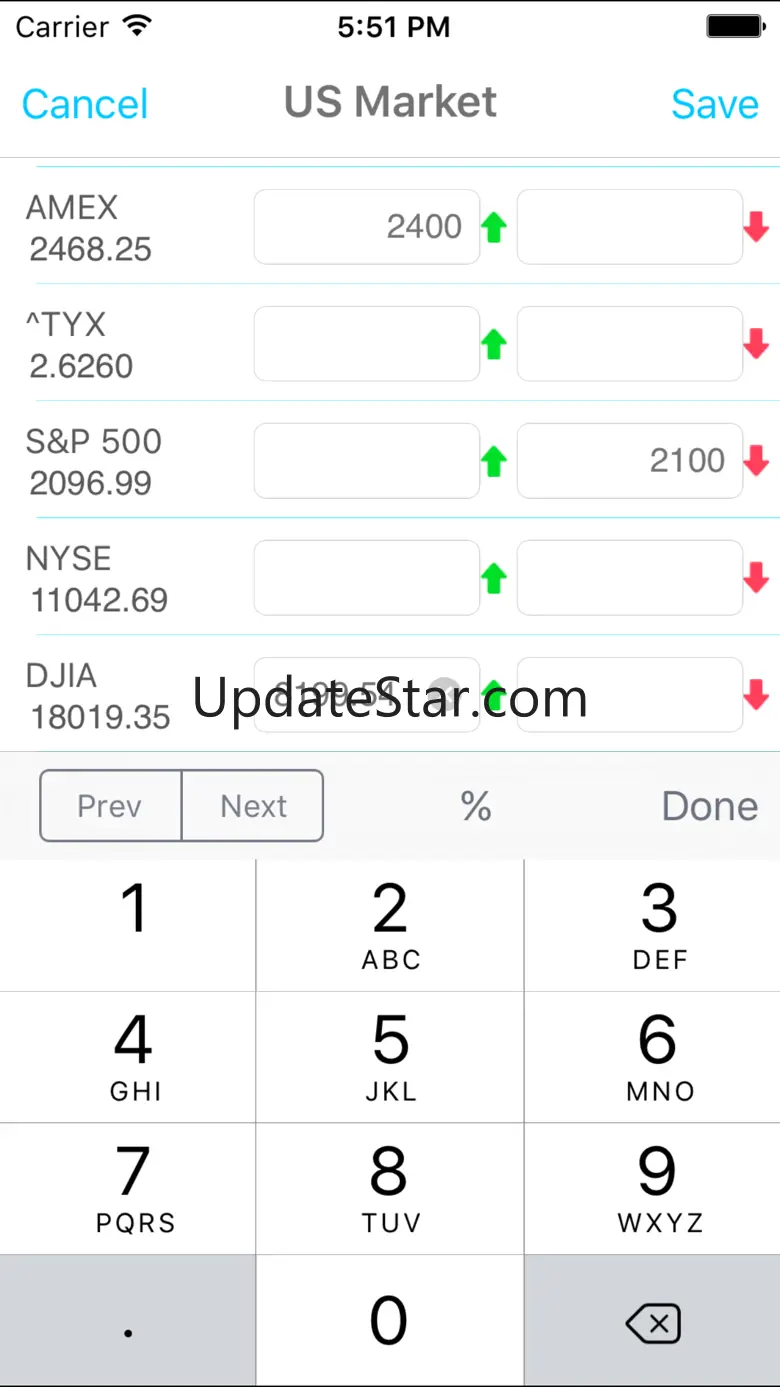Select the NYSE upper alert price field
The height and width of the screenshot is (1387, 780).
pos(366,578)
